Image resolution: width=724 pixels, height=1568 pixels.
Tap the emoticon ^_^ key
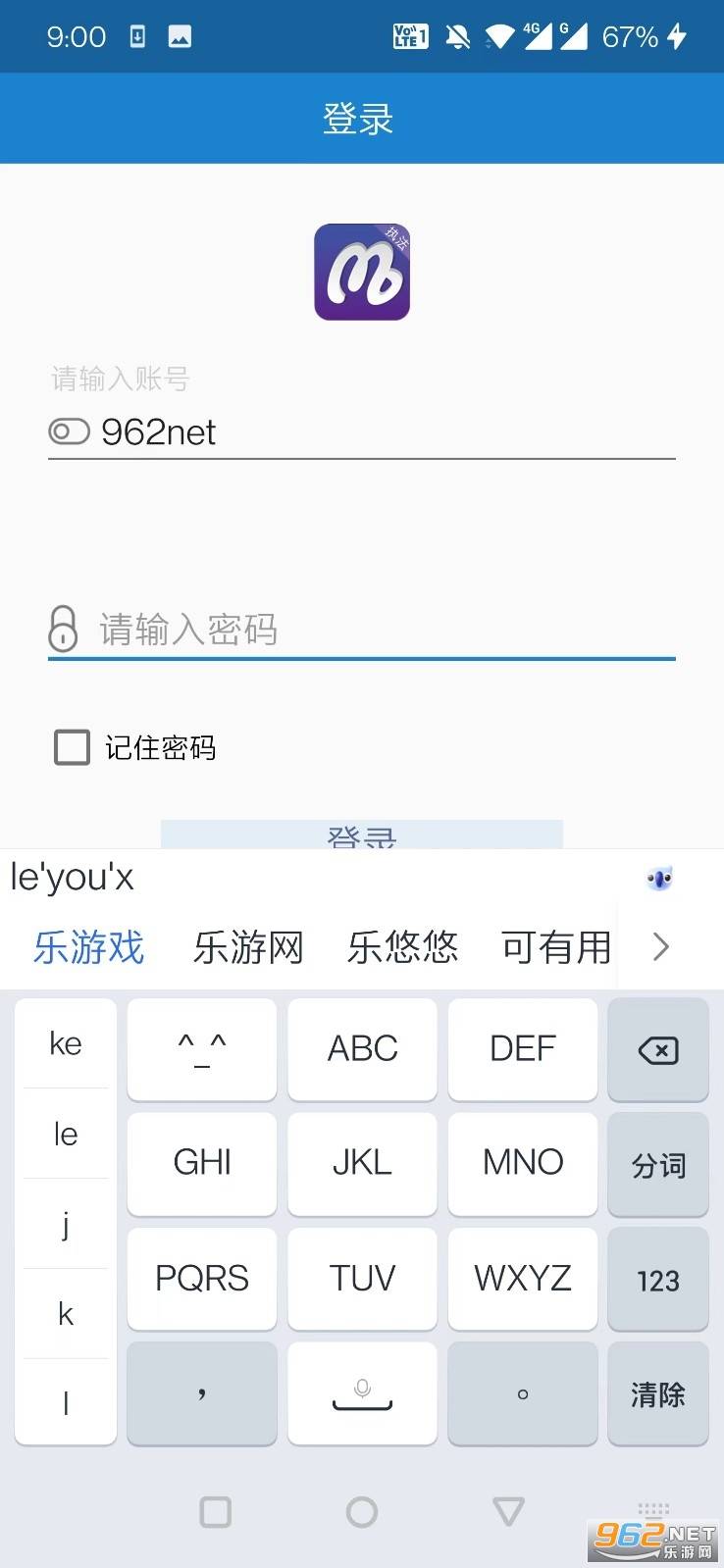pos(202,1049)
